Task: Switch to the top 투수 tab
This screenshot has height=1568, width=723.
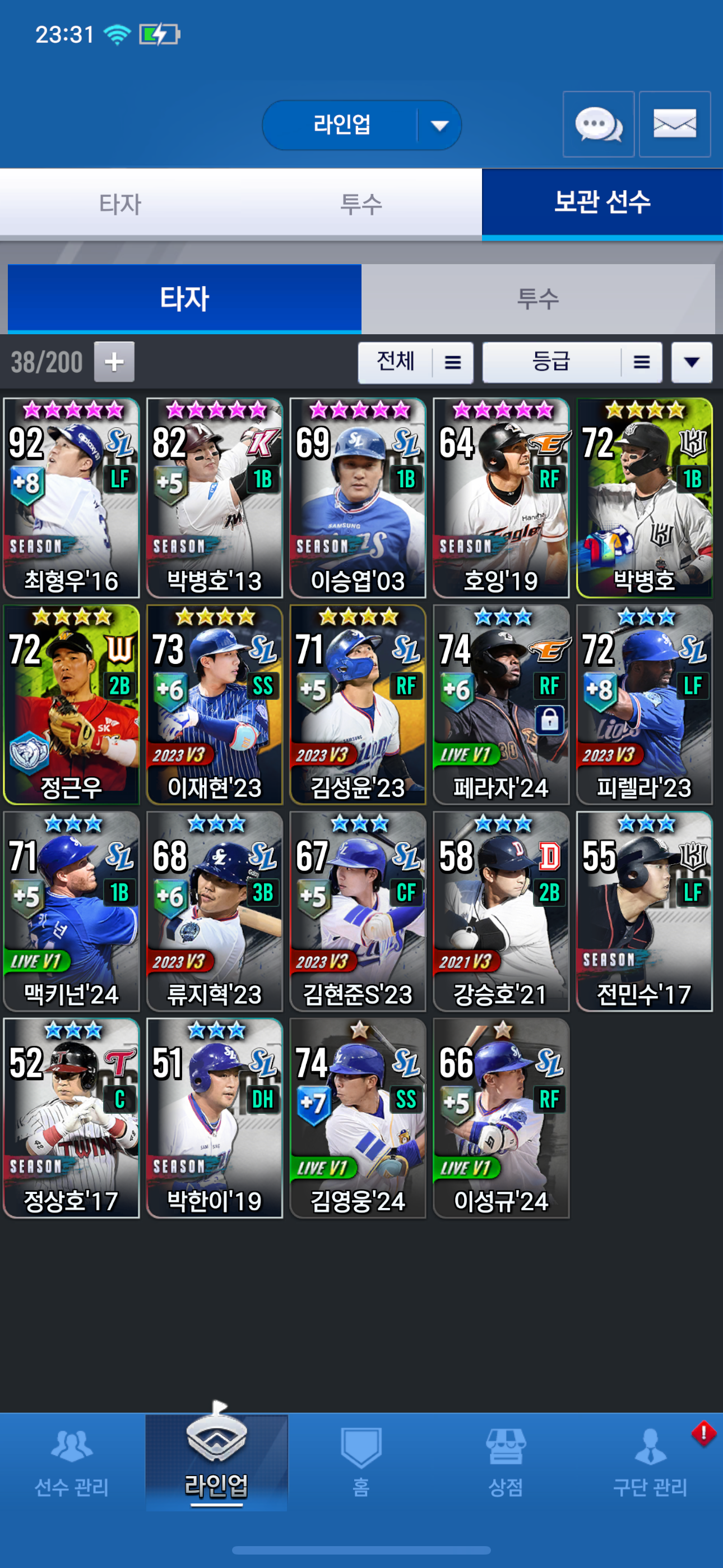Action: (x=361, y=204)
